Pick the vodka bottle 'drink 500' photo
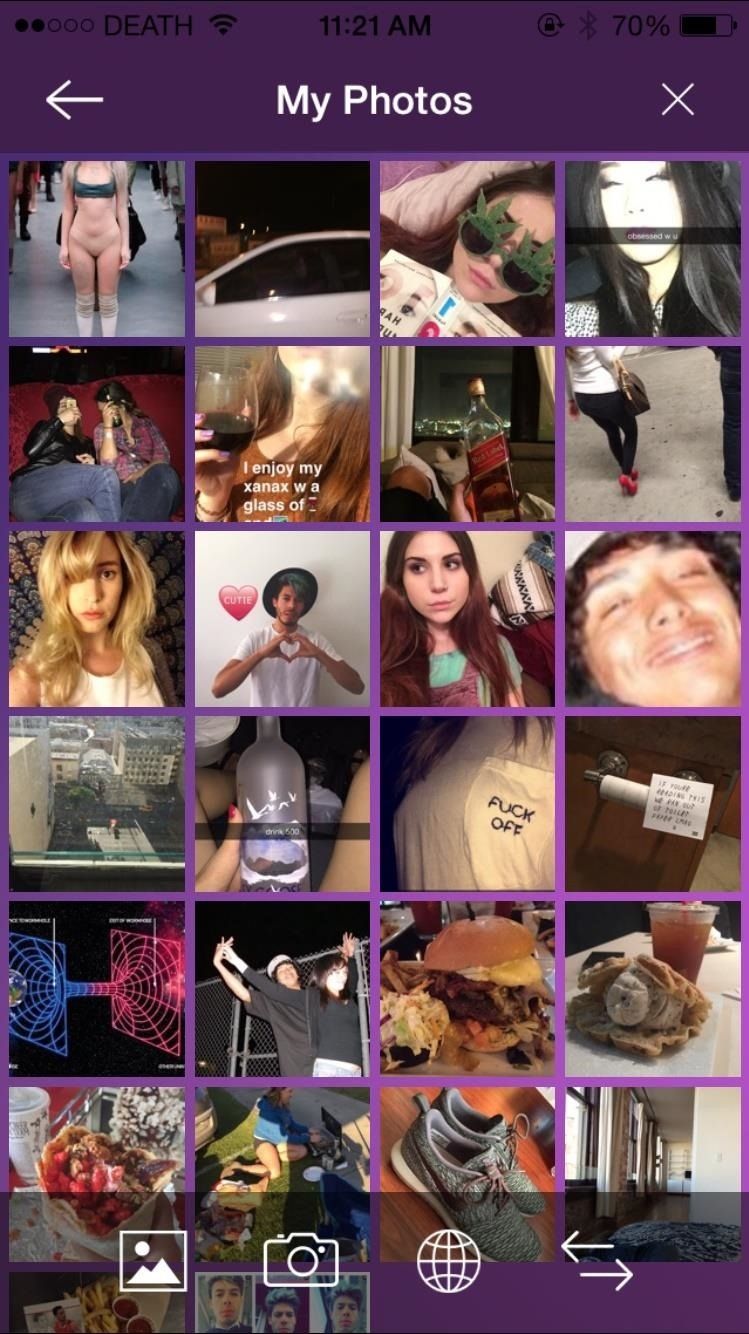Screen dimensions: 749x1334 pos(282,804)
